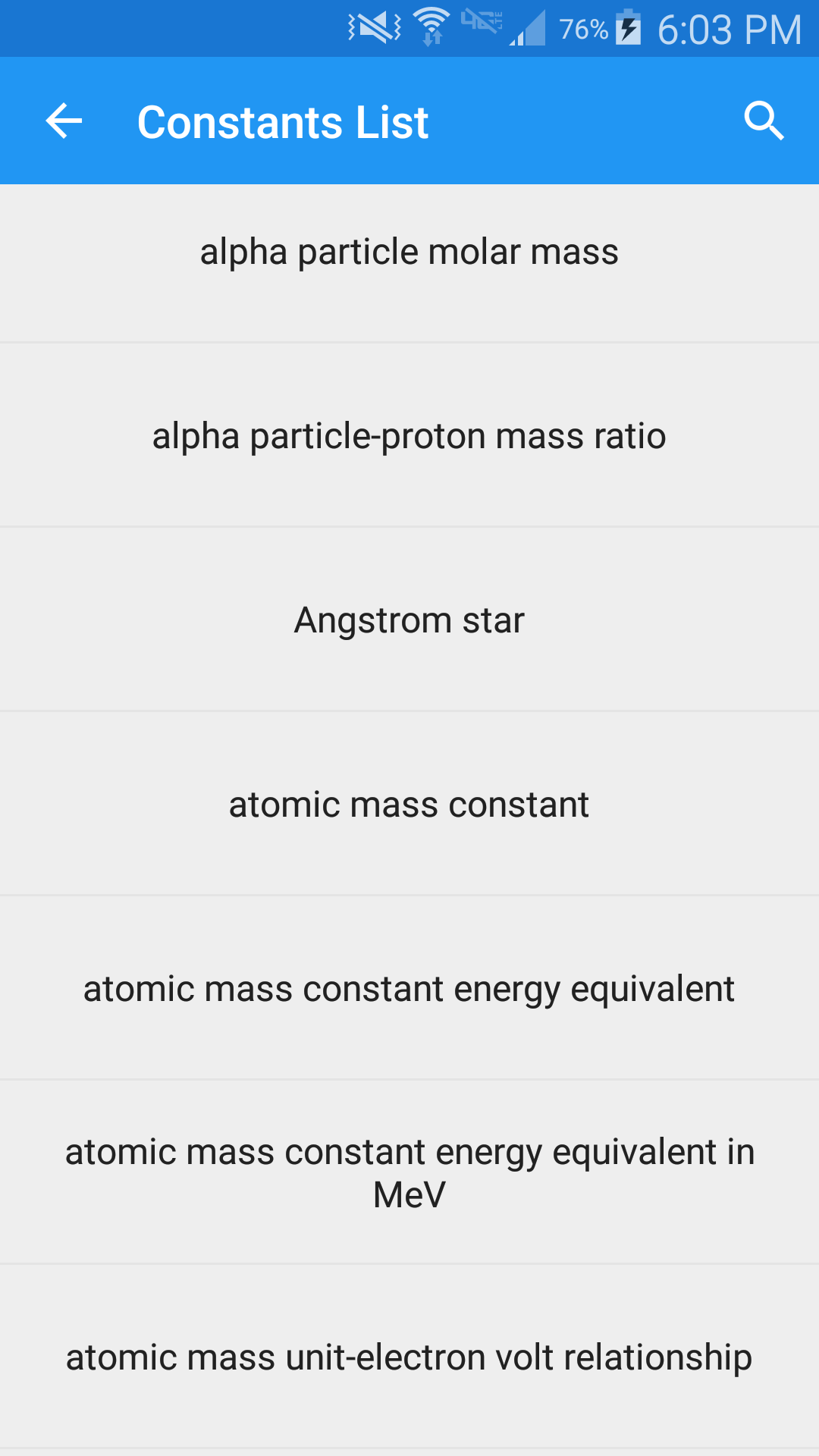Go back using the arrow icon

coord(64,121)
